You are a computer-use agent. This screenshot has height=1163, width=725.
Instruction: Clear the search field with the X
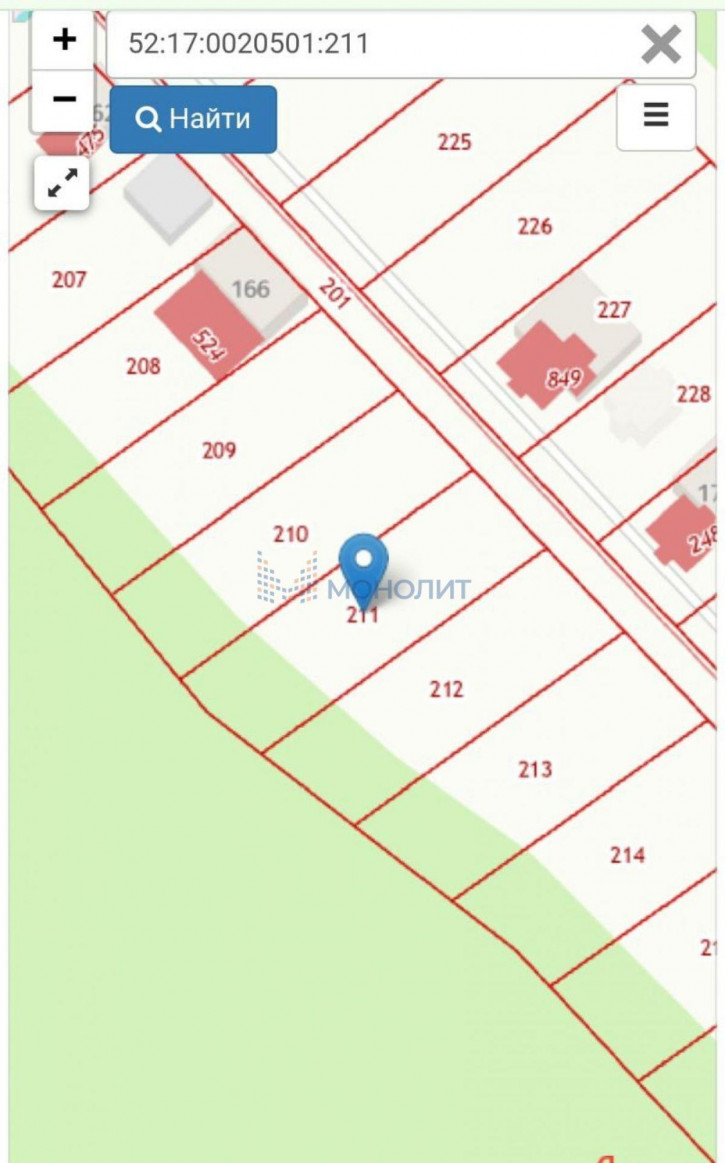[x=660, y=44]
